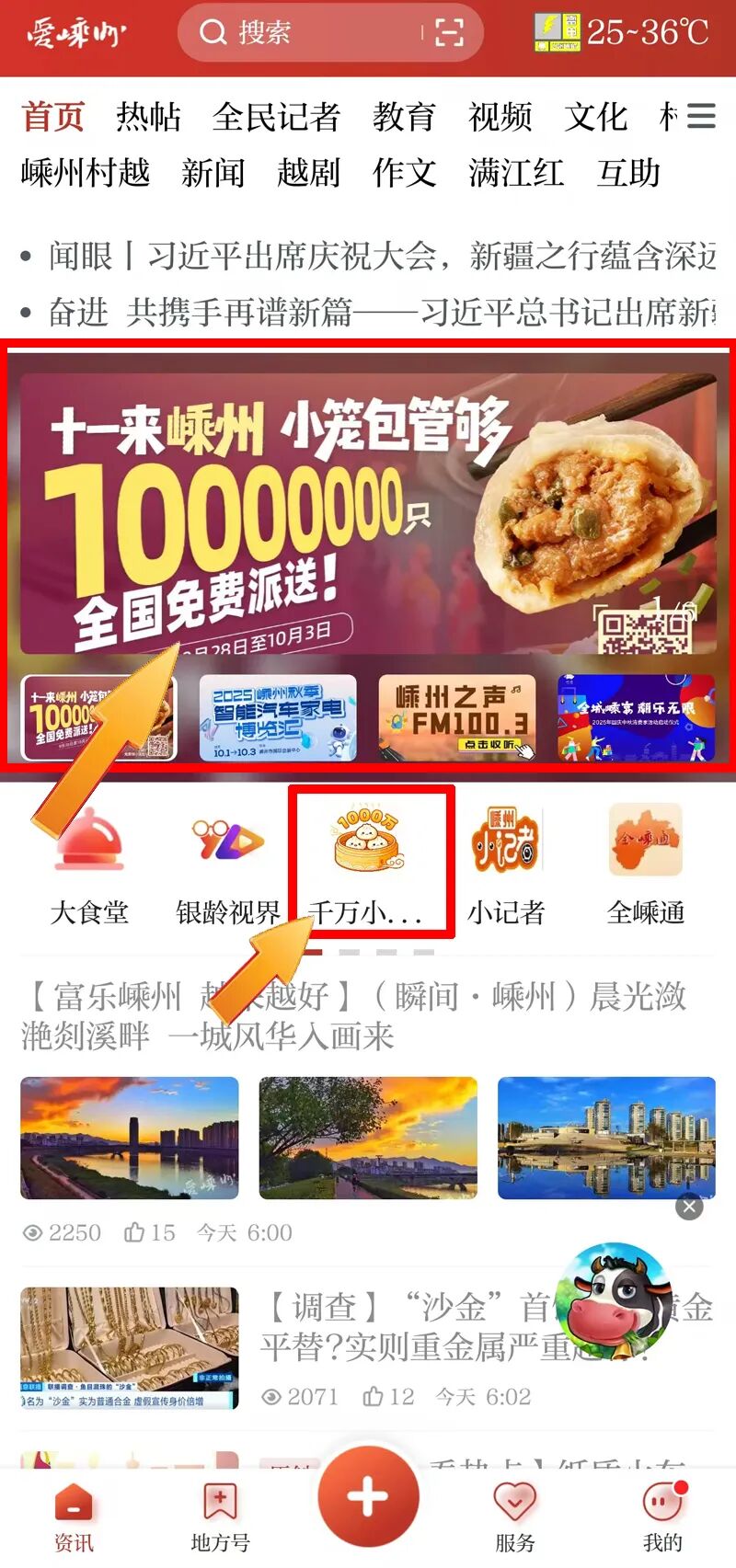
Task: Switch to the 服务 tab
Action: (514, 1516)
